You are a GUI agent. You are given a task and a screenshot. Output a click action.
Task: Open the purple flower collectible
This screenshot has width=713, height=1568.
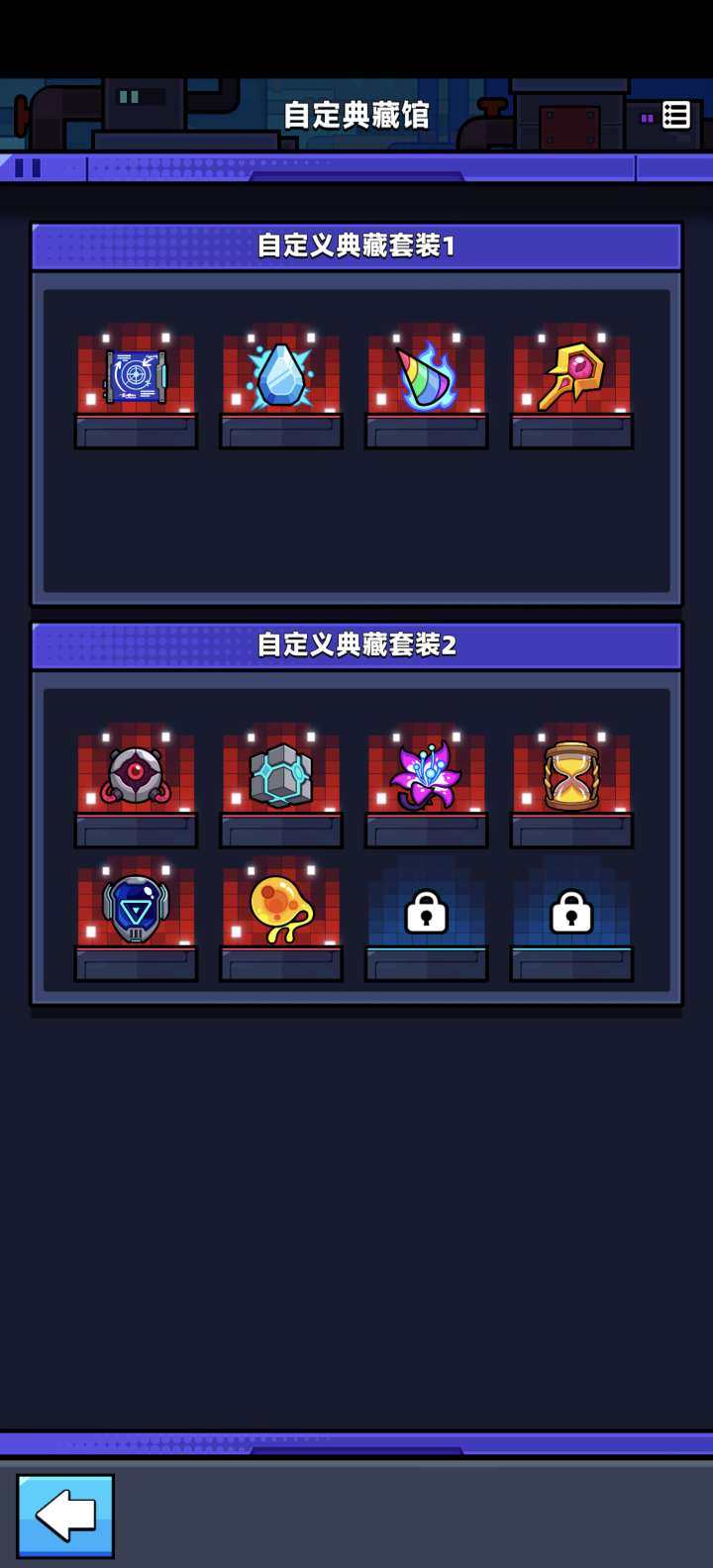pos(426,776)
